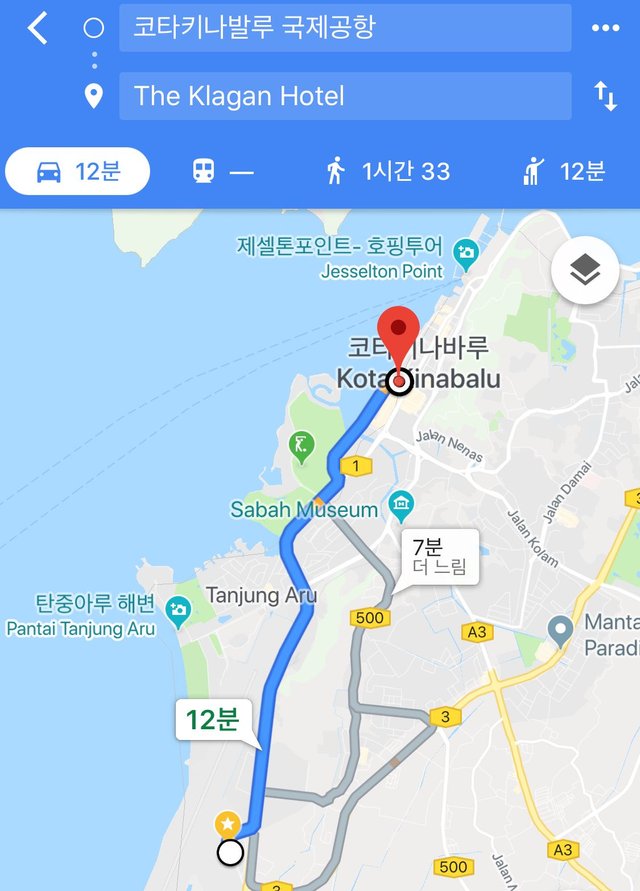Select the alternate route 7분 더 느림

(x=439, y=558)
